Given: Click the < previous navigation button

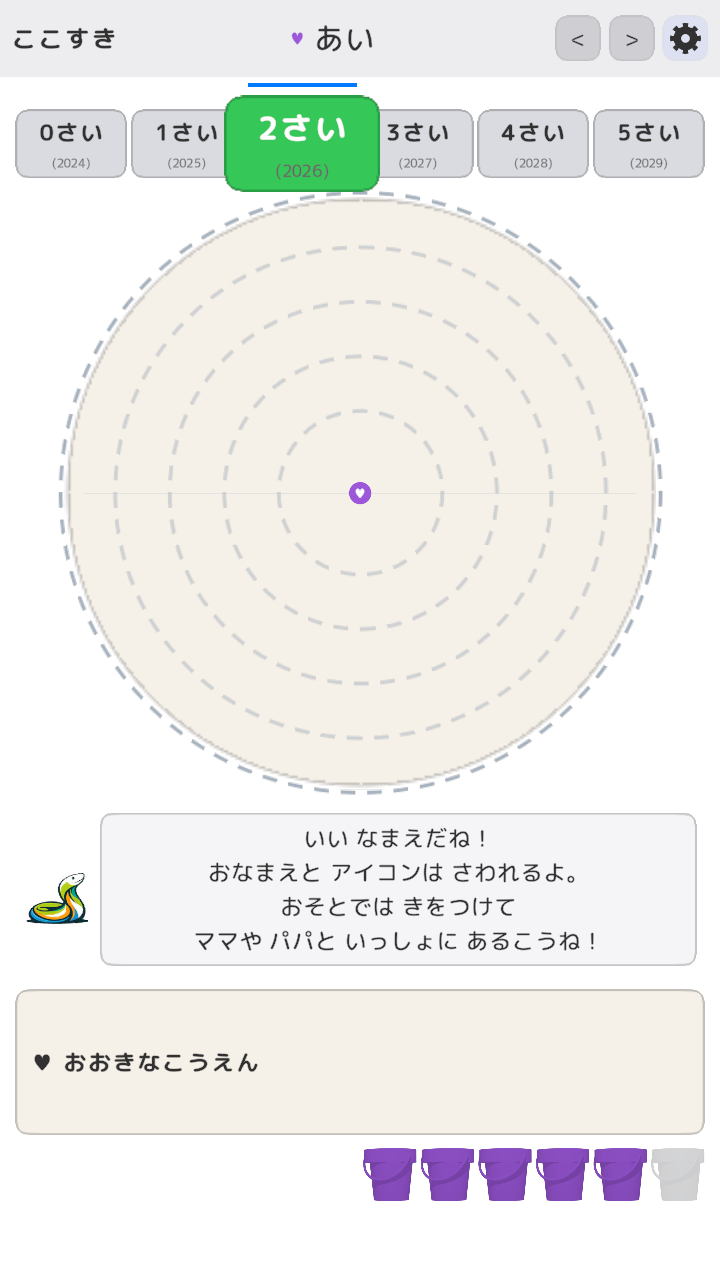Looking at the screenshot, I should tap(577, 38).
